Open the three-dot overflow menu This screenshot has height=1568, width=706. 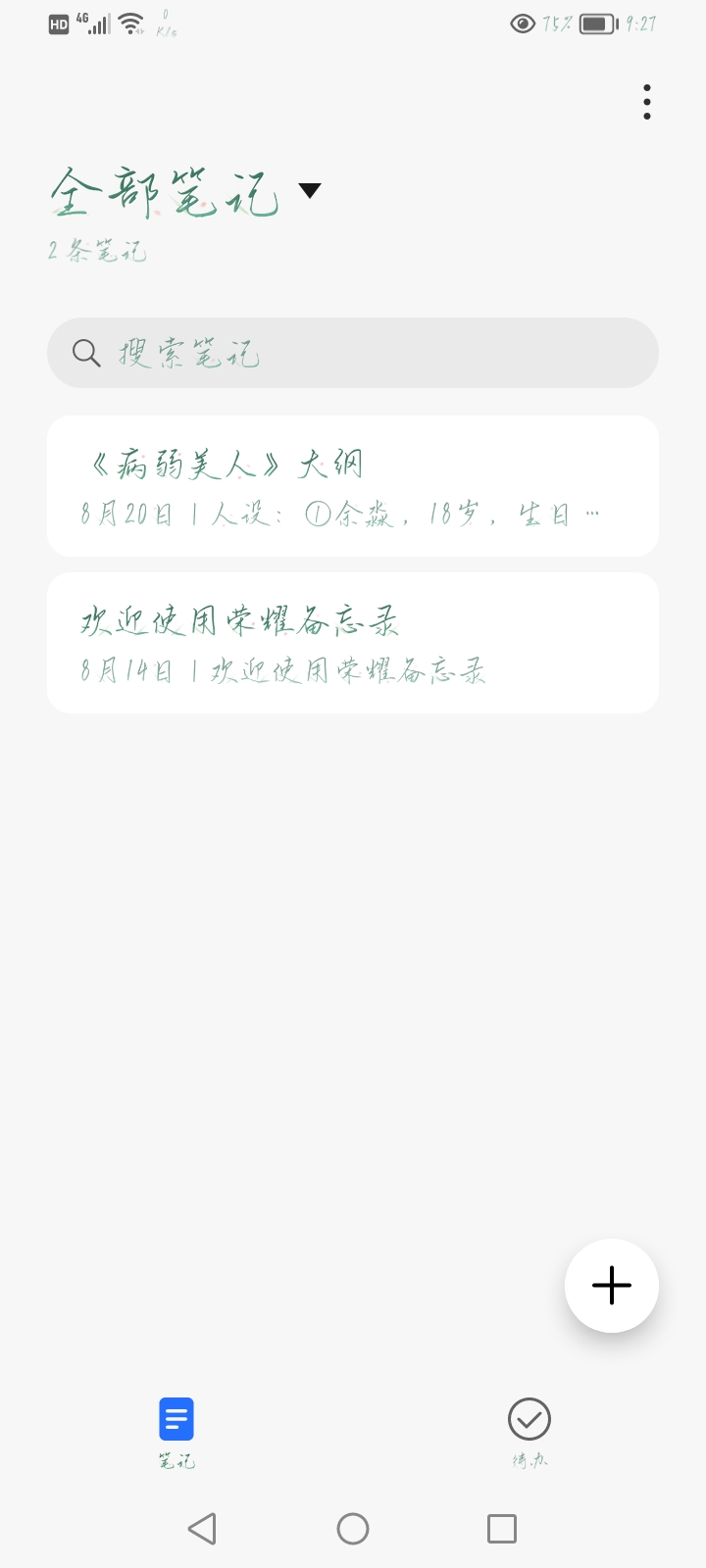(x=647, y=102)
